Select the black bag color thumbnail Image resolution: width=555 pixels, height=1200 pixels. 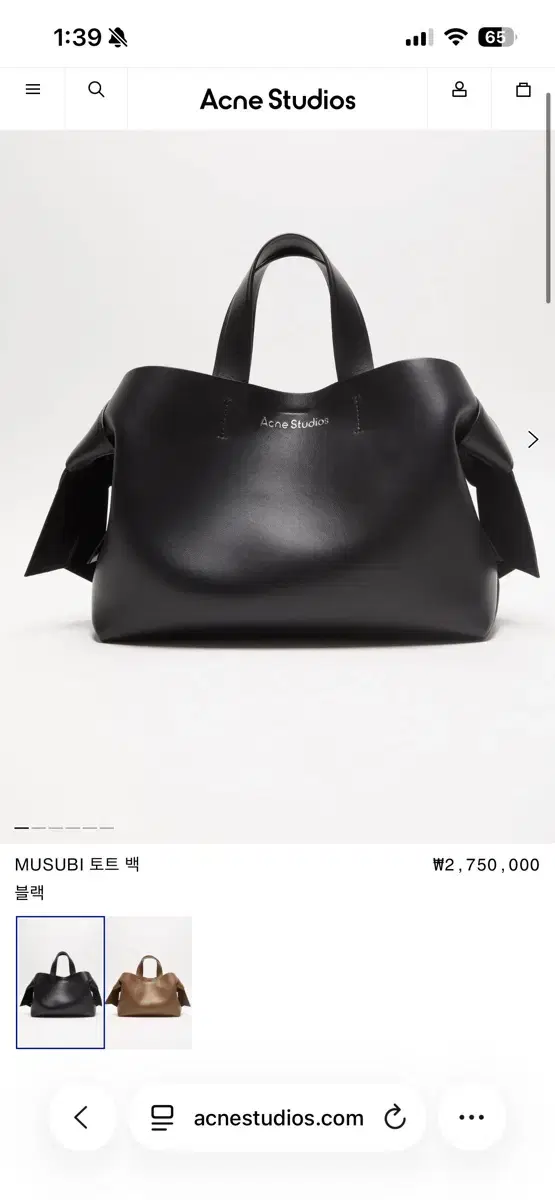pos(60,982)
